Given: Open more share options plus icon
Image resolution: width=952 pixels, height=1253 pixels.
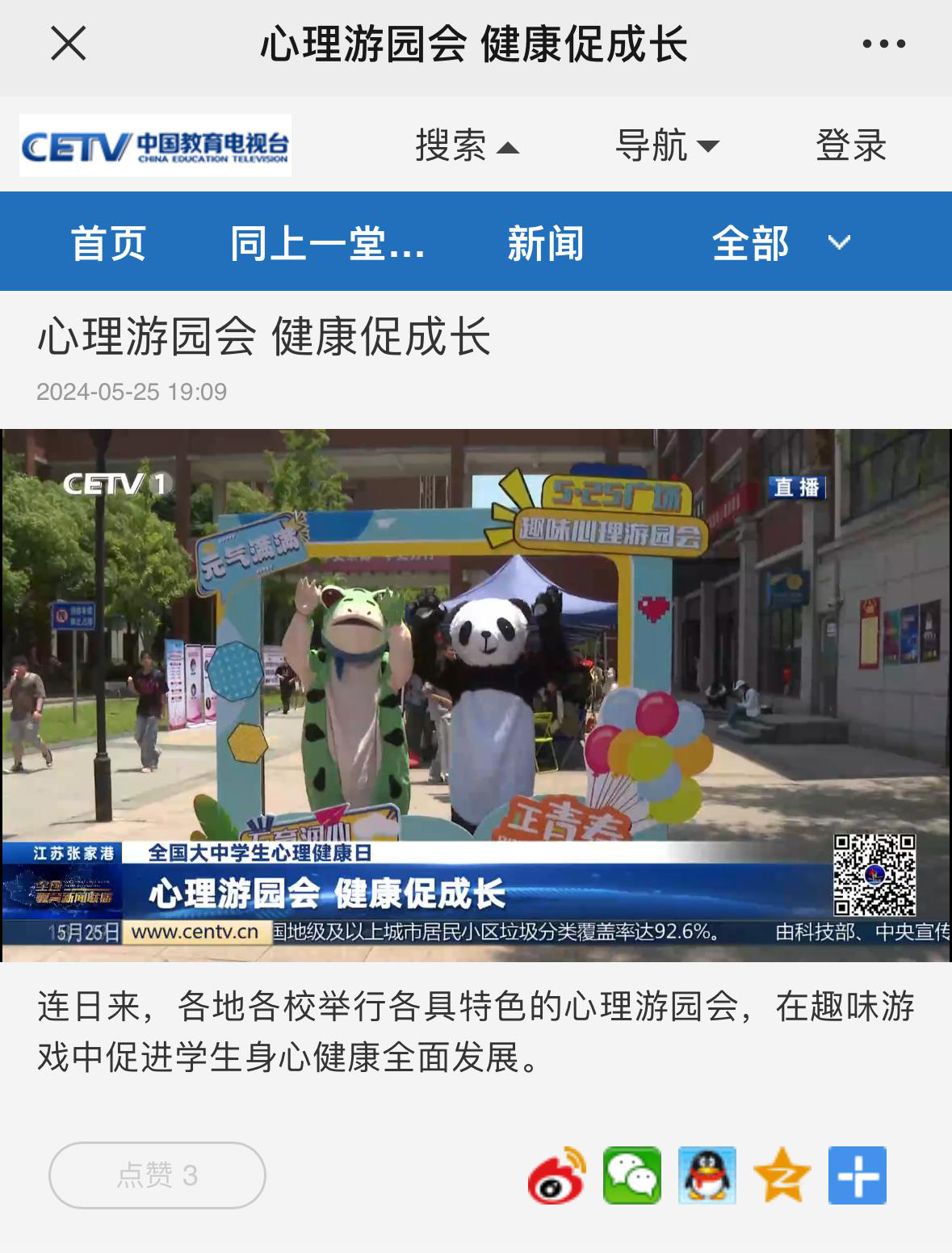Looking at the screenshot, I should point(858,1175).
